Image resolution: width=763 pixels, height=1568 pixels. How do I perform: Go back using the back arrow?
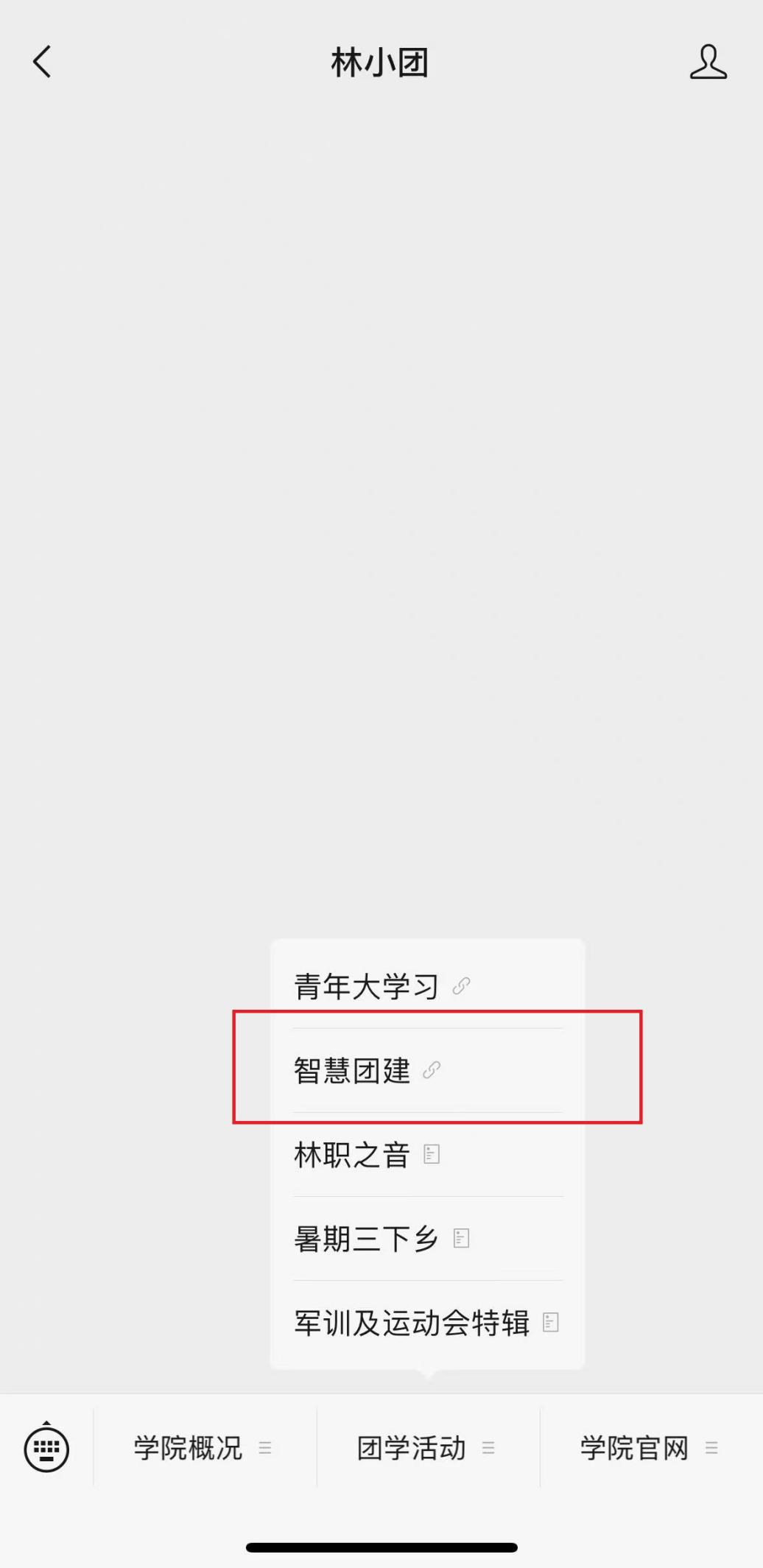43,62
